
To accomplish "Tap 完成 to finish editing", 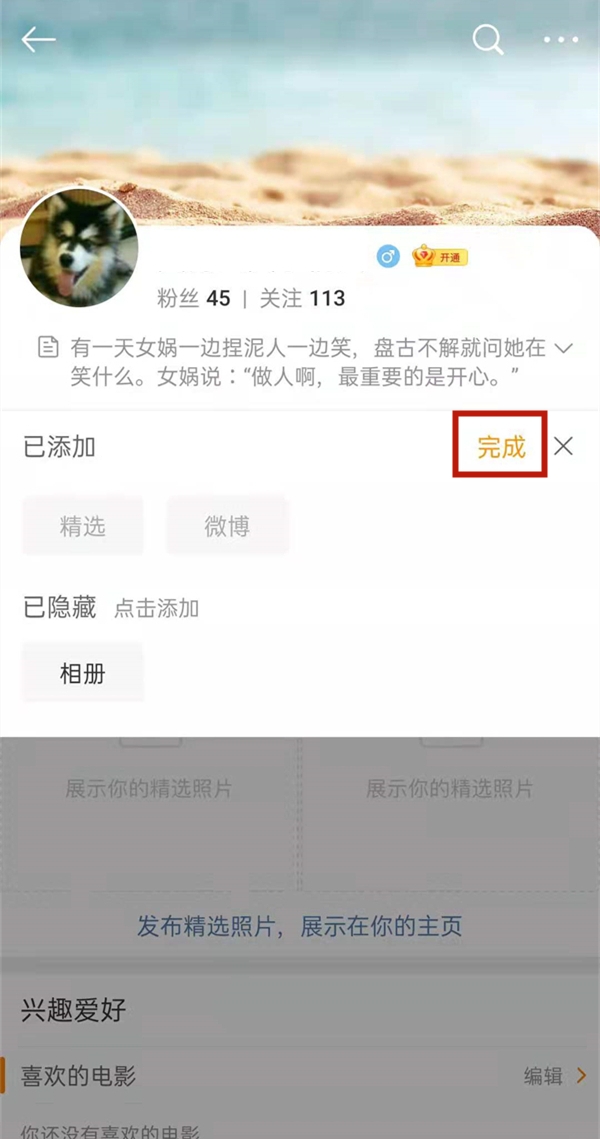I will tap(501, 446).
